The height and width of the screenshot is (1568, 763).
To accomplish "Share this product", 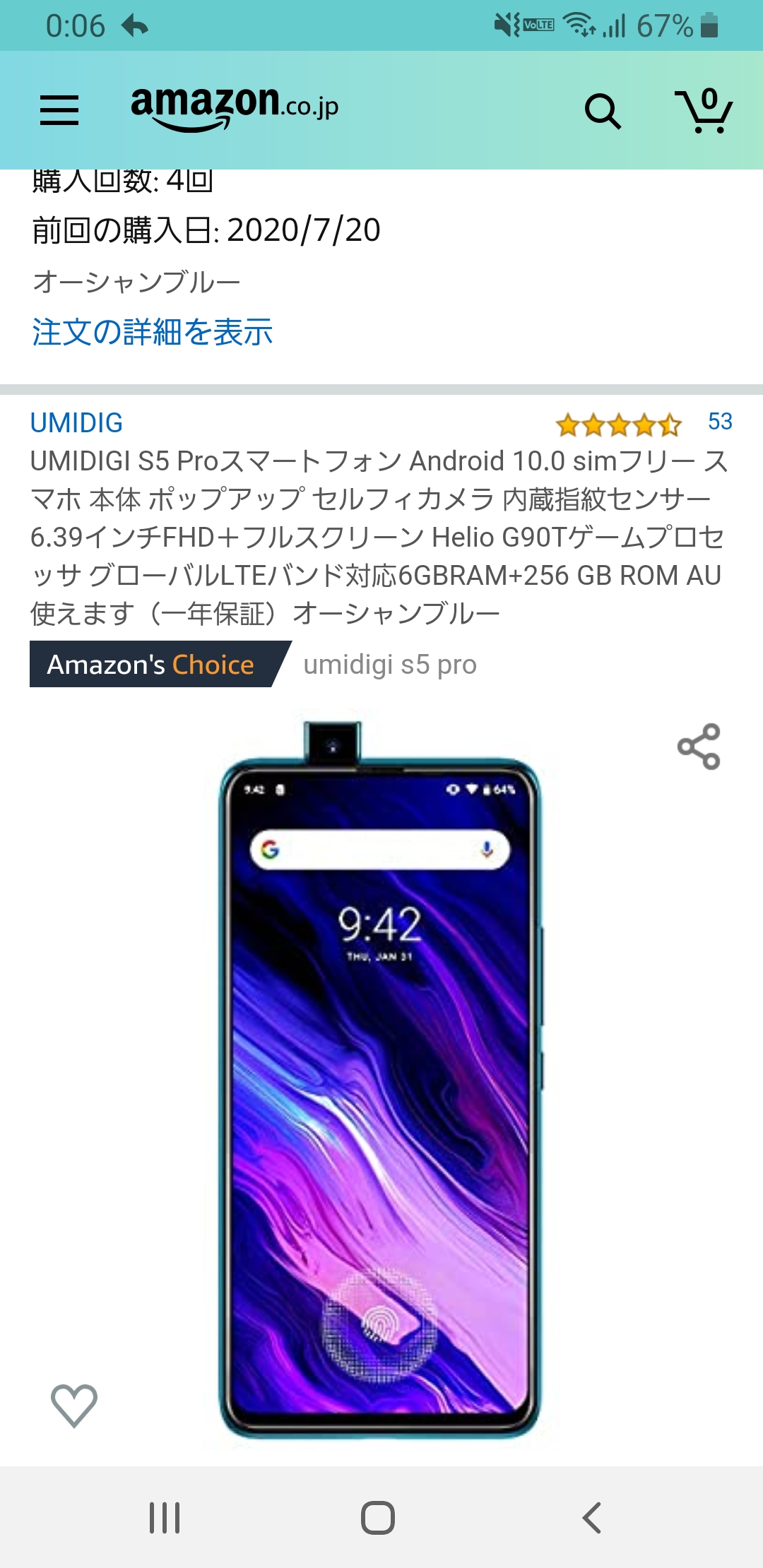I will click(x=699, y=747).
